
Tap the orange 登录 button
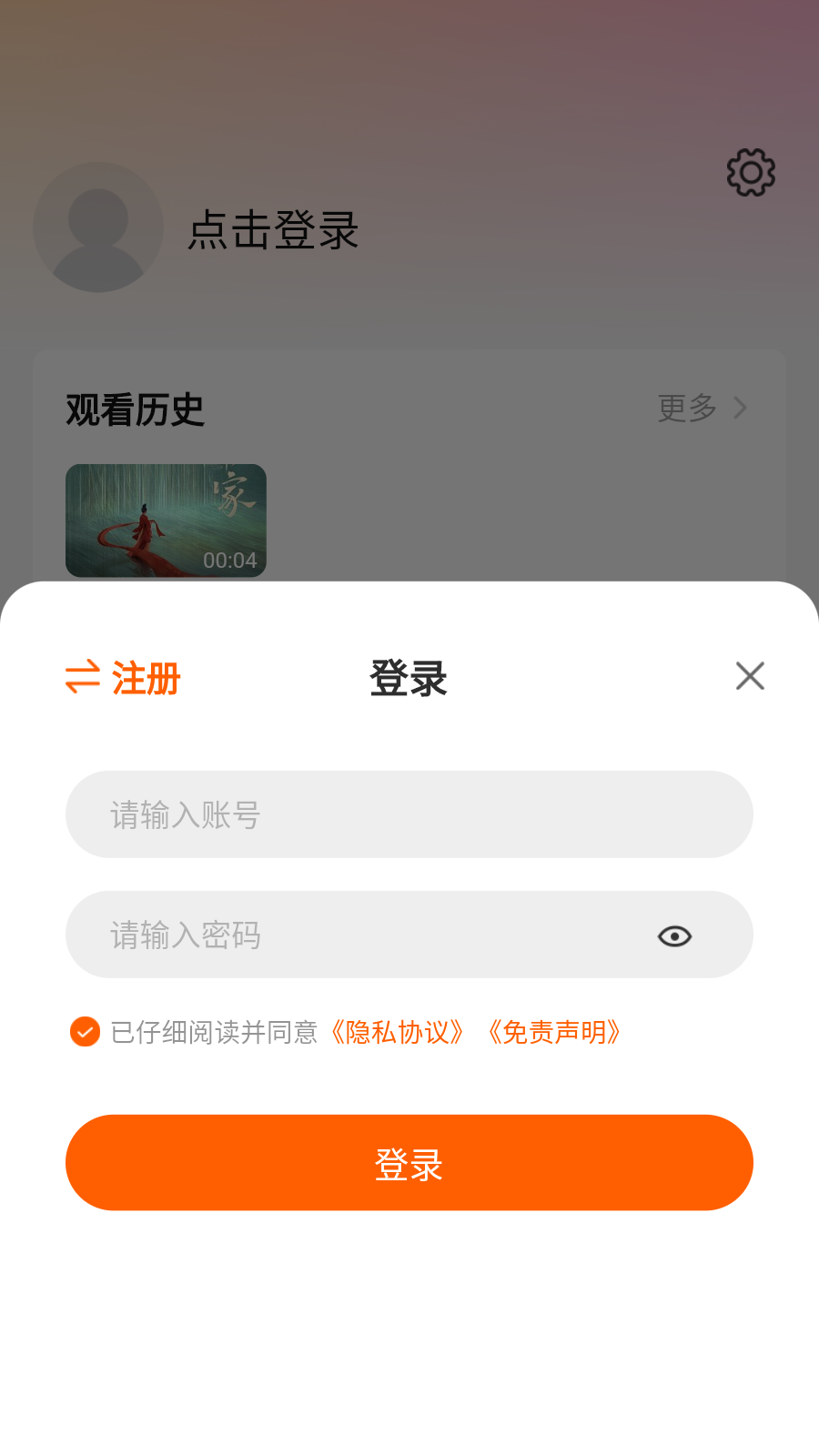point(409,1163)
